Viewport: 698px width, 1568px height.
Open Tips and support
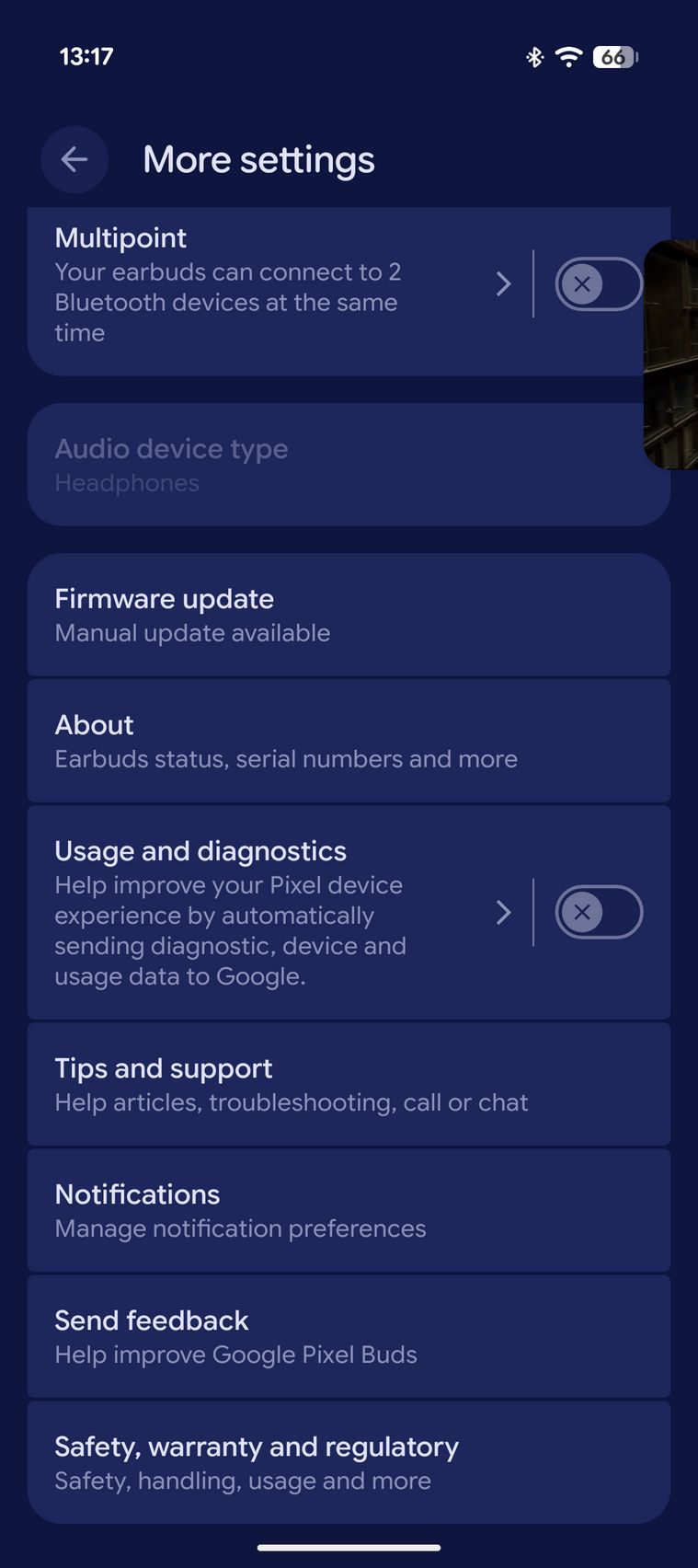(349, 1084)
